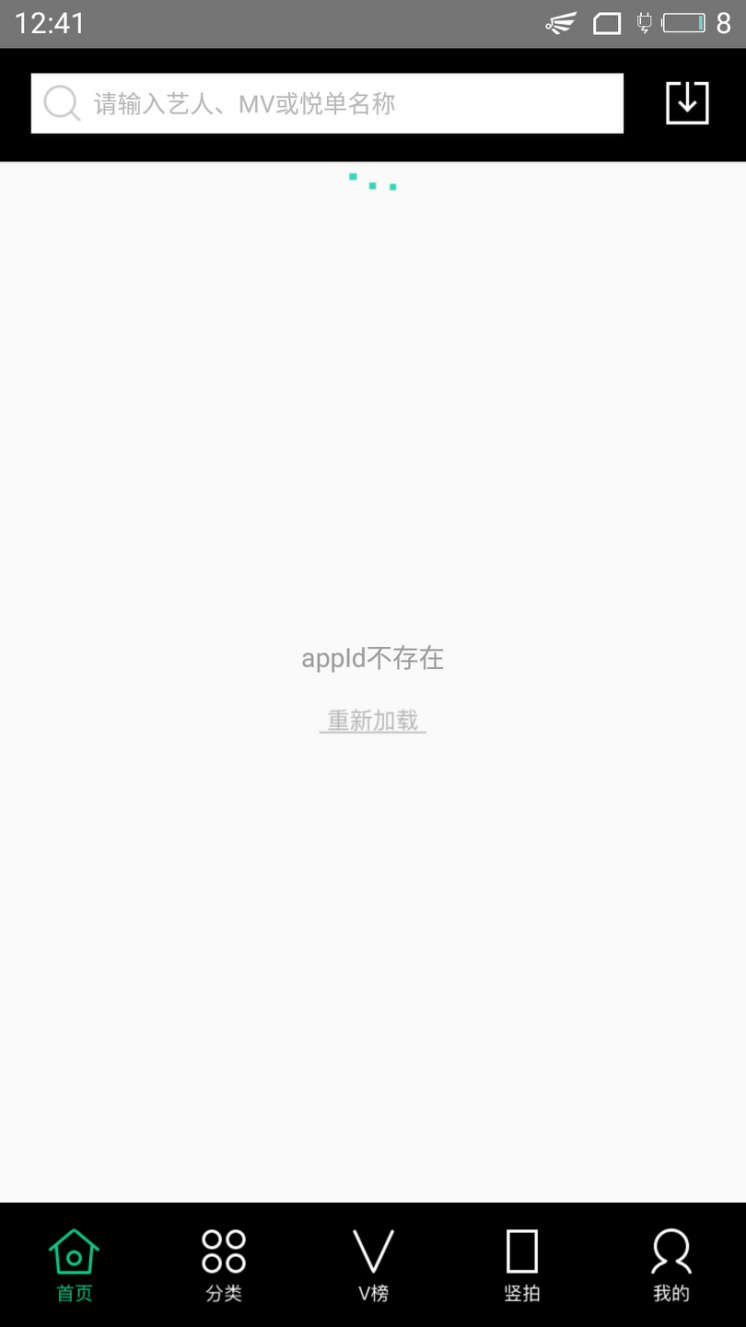Open the downloads icon
Screen dimensions: 746x1327
687,103
